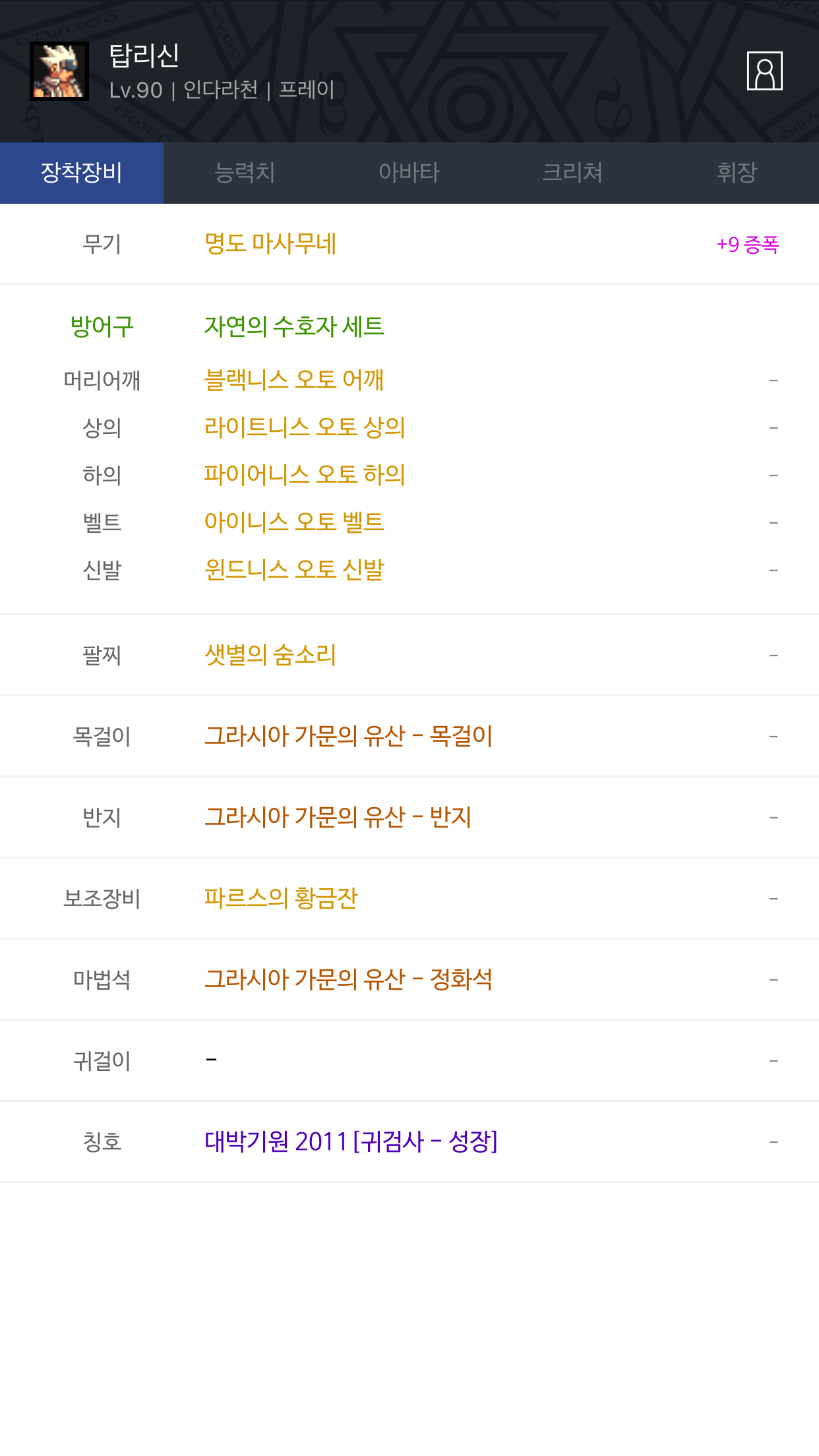819x1456 pixels.
Task: Tap the 아이니스 오토 벨트 item
Action: (294, 522)
